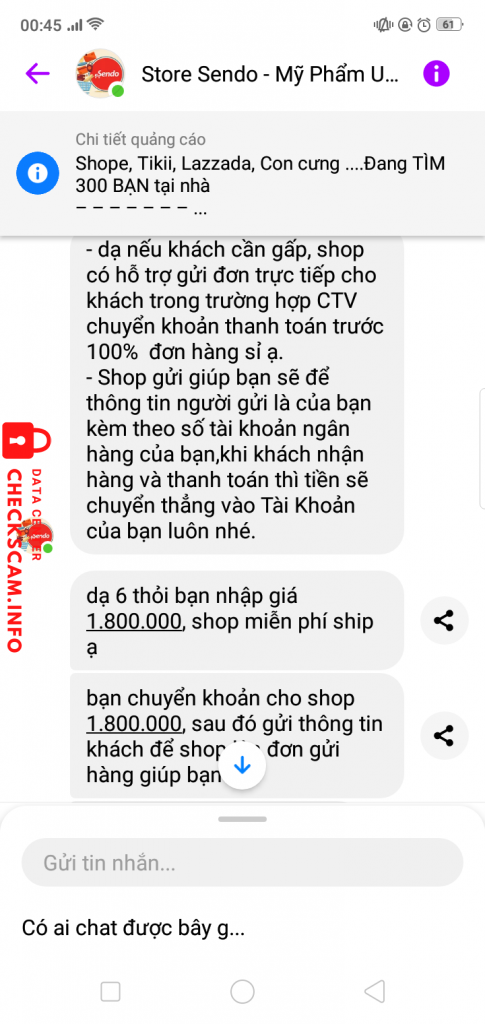Share the message about shop miễn phí ship
Viewport: 485px width, 1024px height.
(444, 620)
